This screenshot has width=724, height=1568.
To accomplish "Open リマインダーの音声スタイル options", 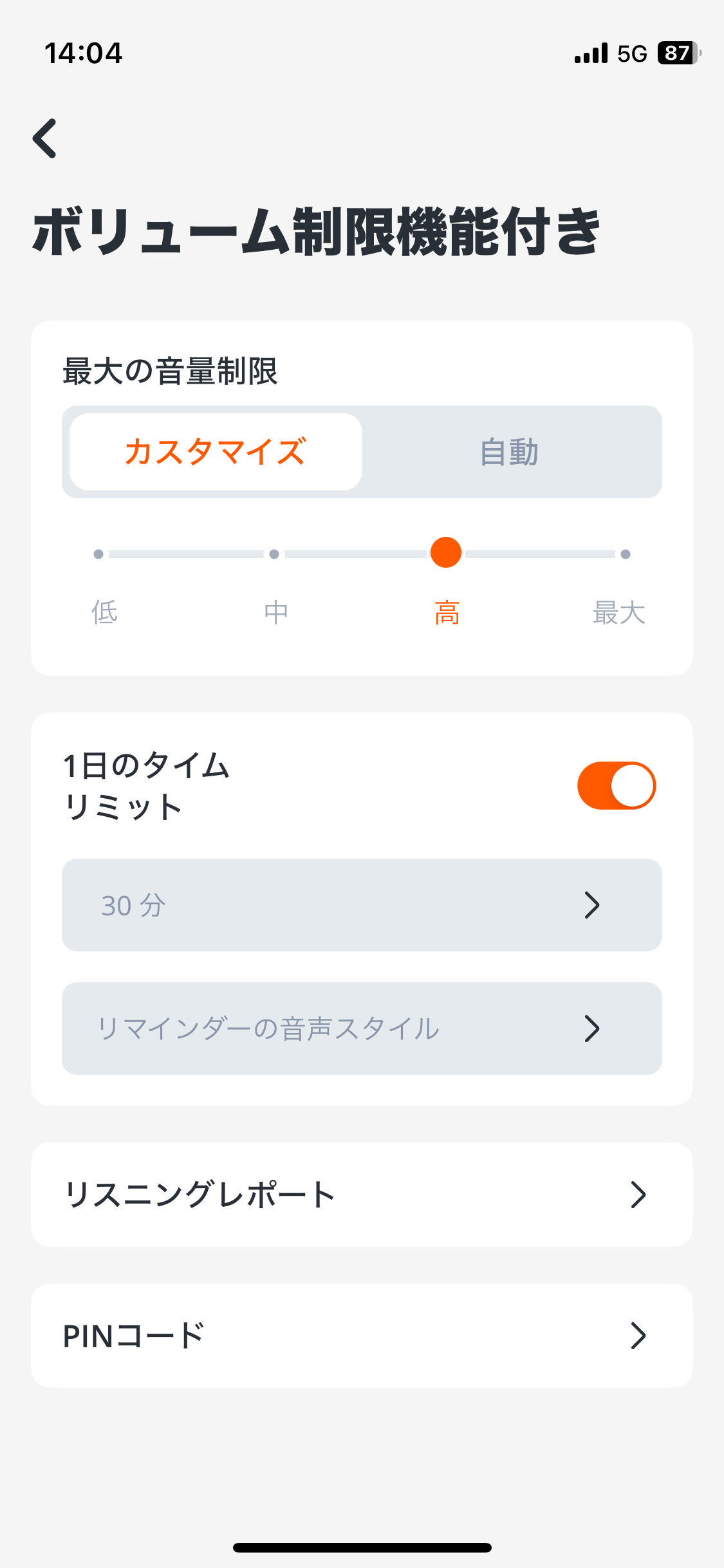I will 362,1029.
